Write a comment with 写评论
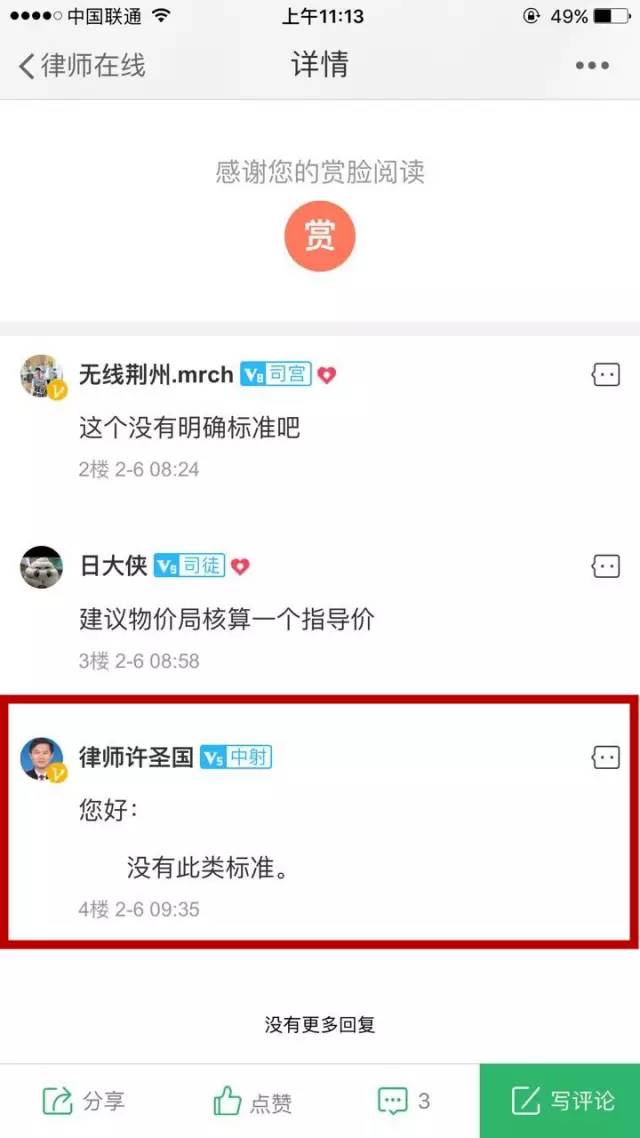This screenshot has width=640, height=1138. click(x=562, y=1101)
